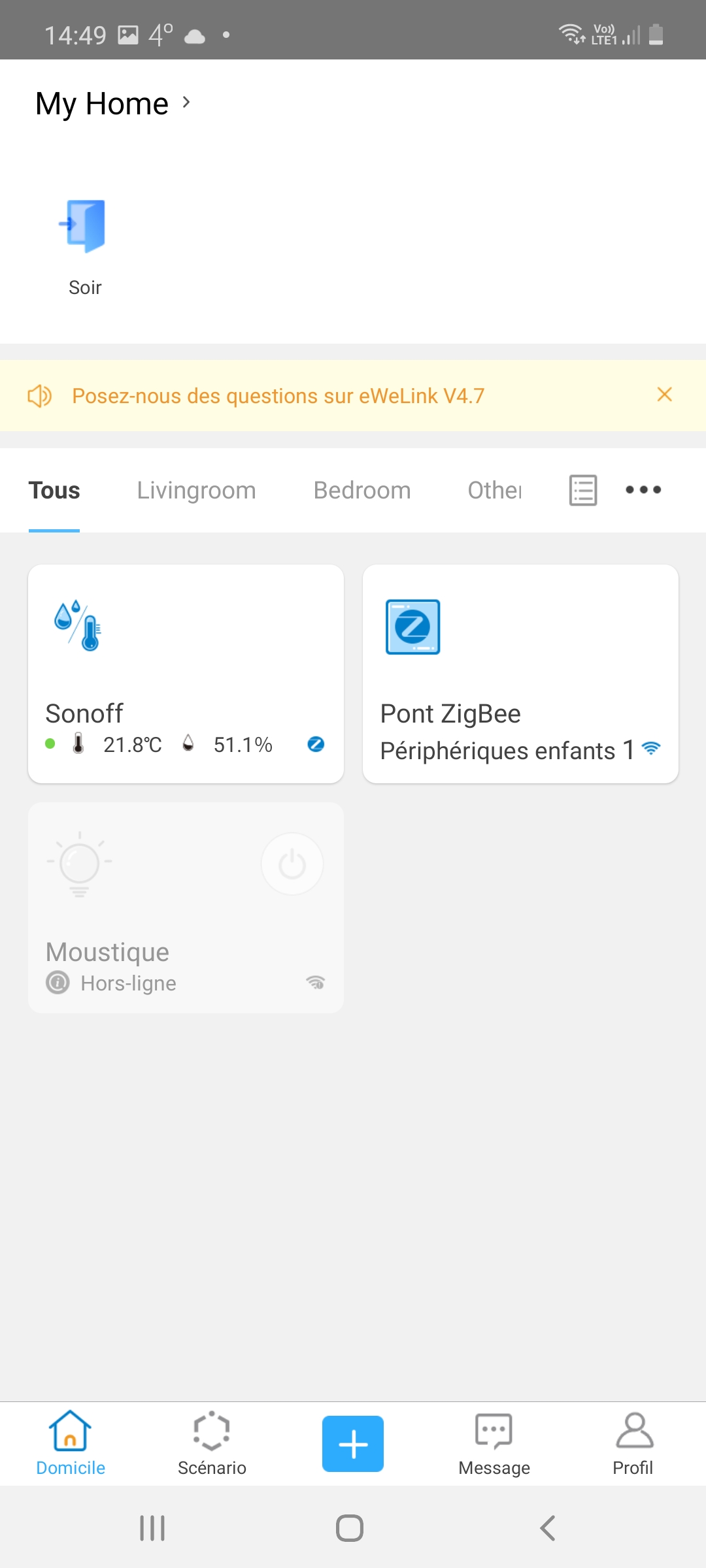Switch to the Livingroom tab
This screenshot has height=1568, width=706.
pyautogui.click(x=196, y=490)
